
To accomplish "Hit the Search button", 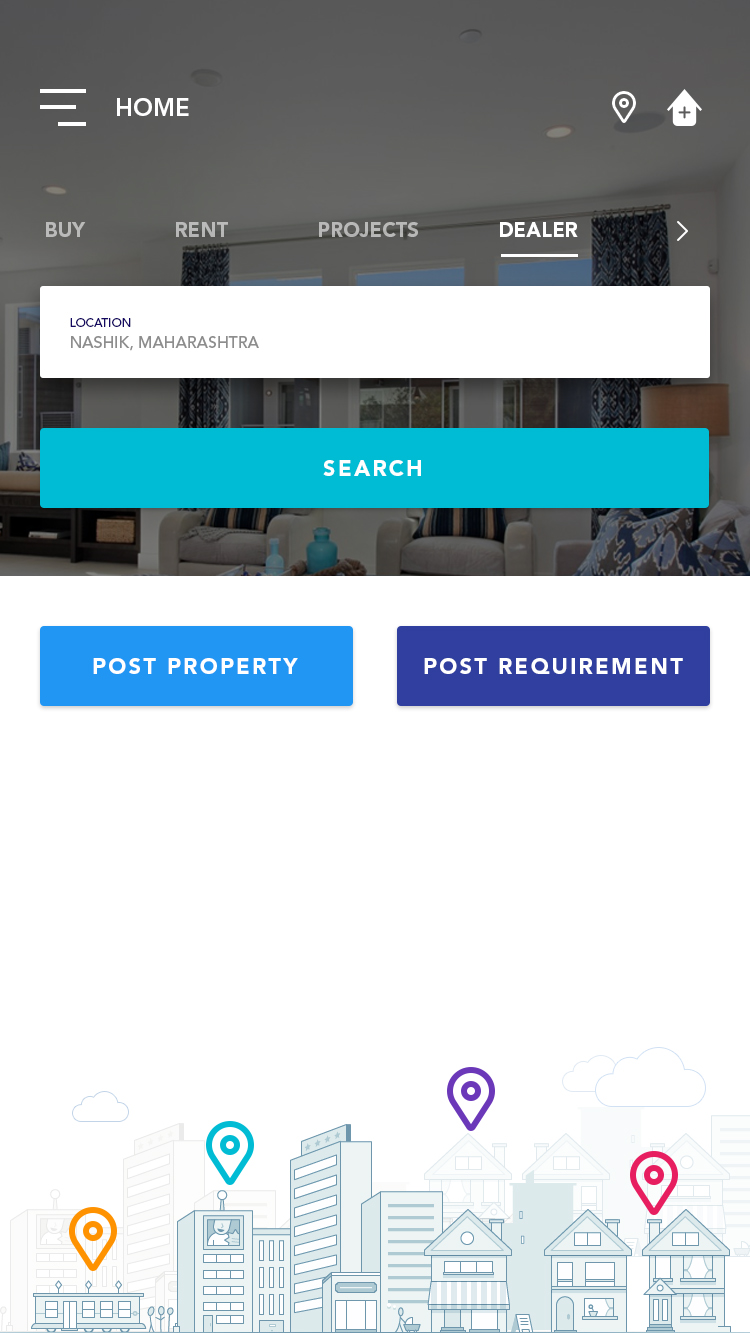I will tap(374, 468).
